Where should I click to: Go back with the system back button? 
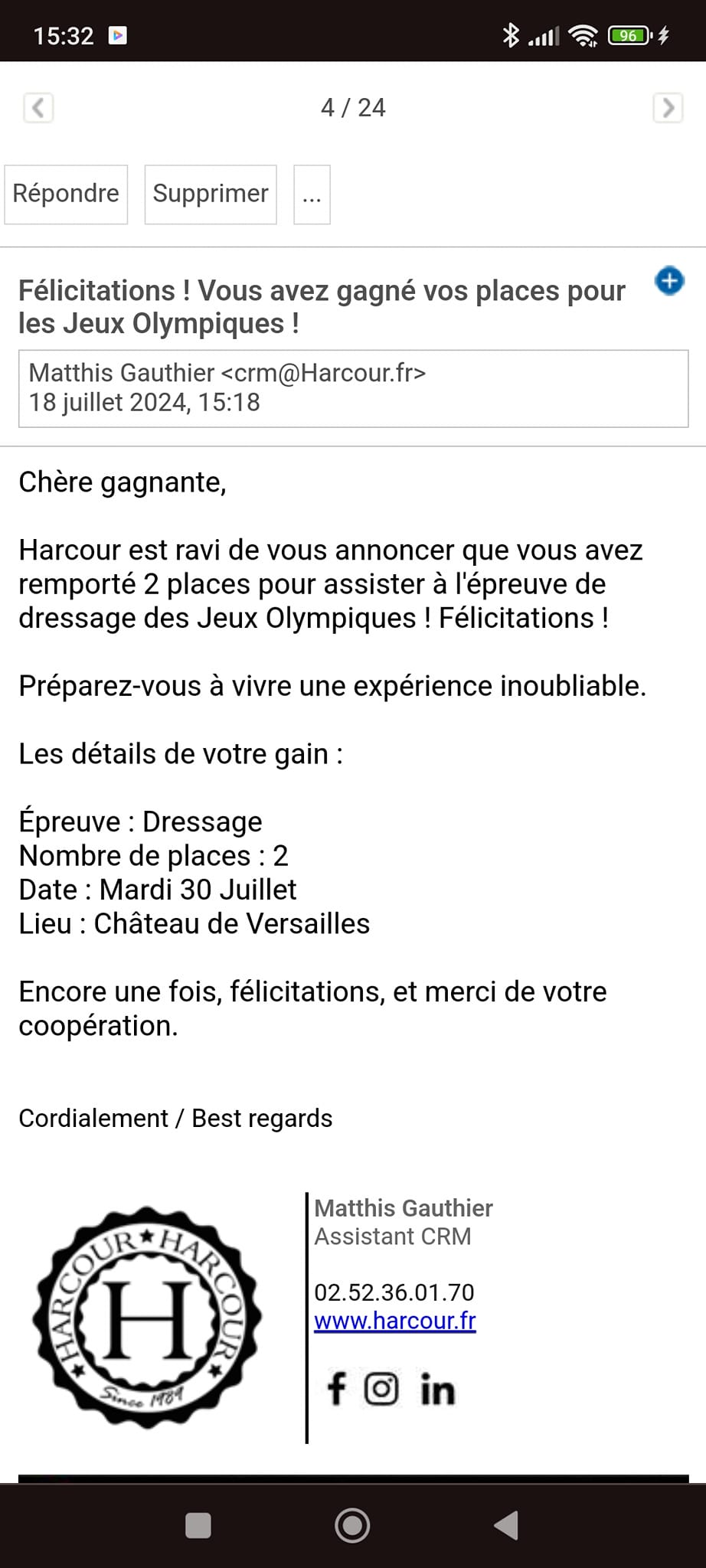pyautogui.click(x=506, y=1525)
